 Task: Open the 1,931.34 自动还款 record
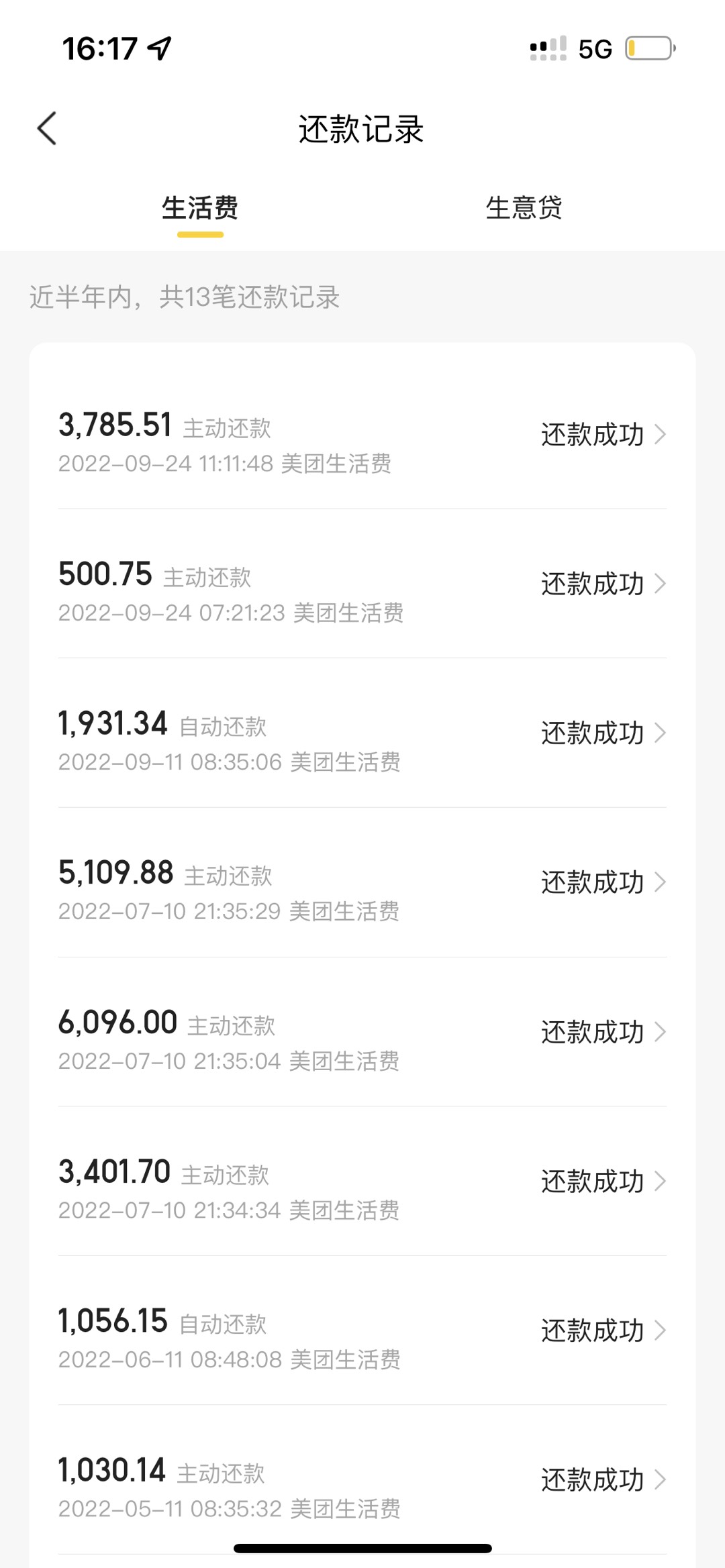point(362,733)
